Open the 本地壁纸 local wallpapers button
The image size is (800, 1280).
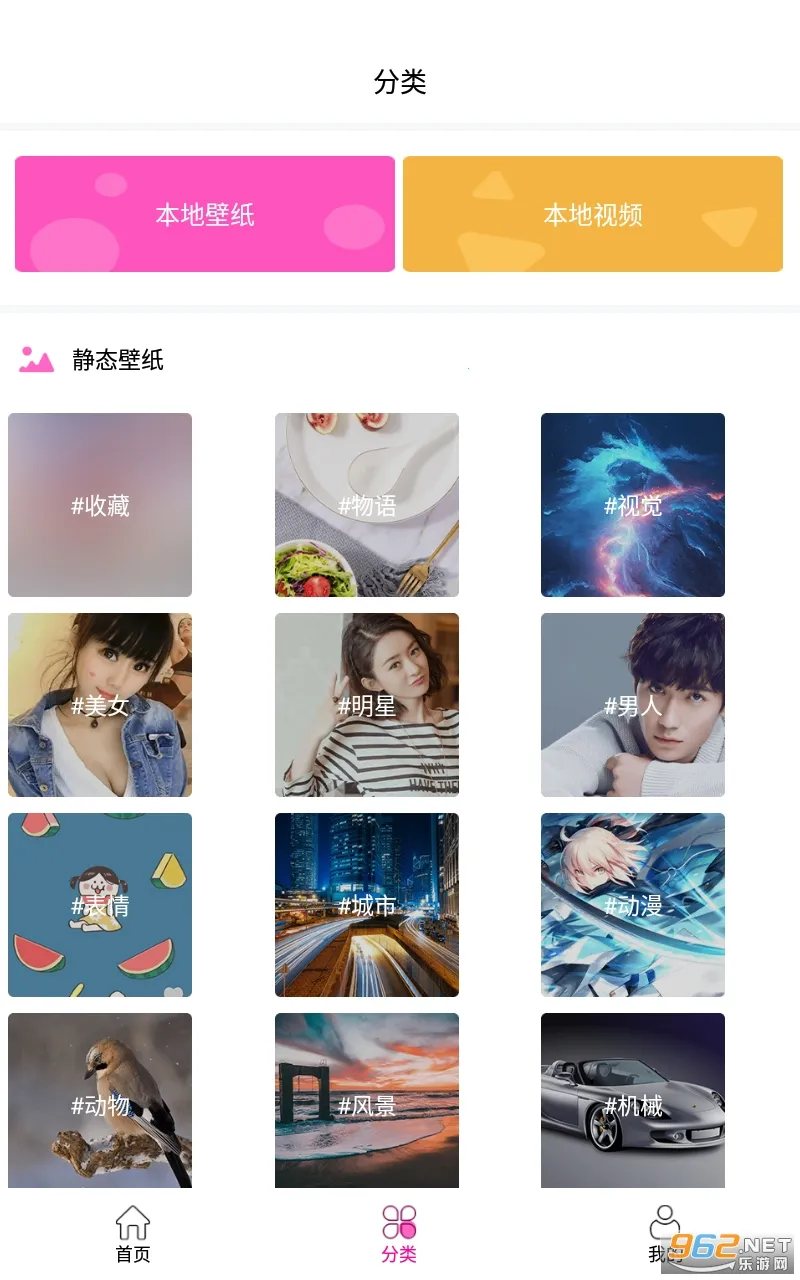[x=204, y=214]
